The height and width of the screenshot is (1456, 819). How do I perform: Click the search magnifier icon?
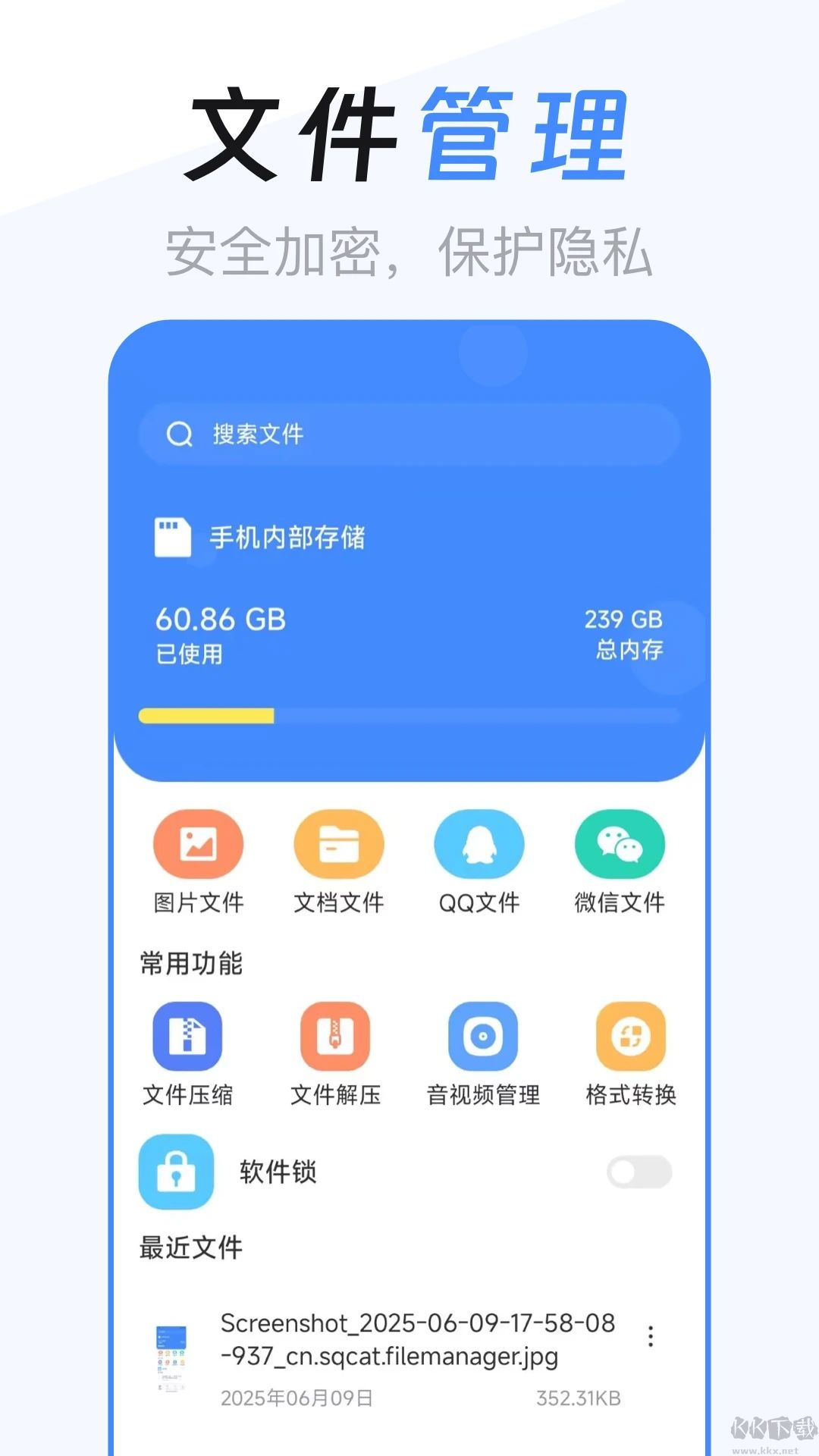pos(179,434)
